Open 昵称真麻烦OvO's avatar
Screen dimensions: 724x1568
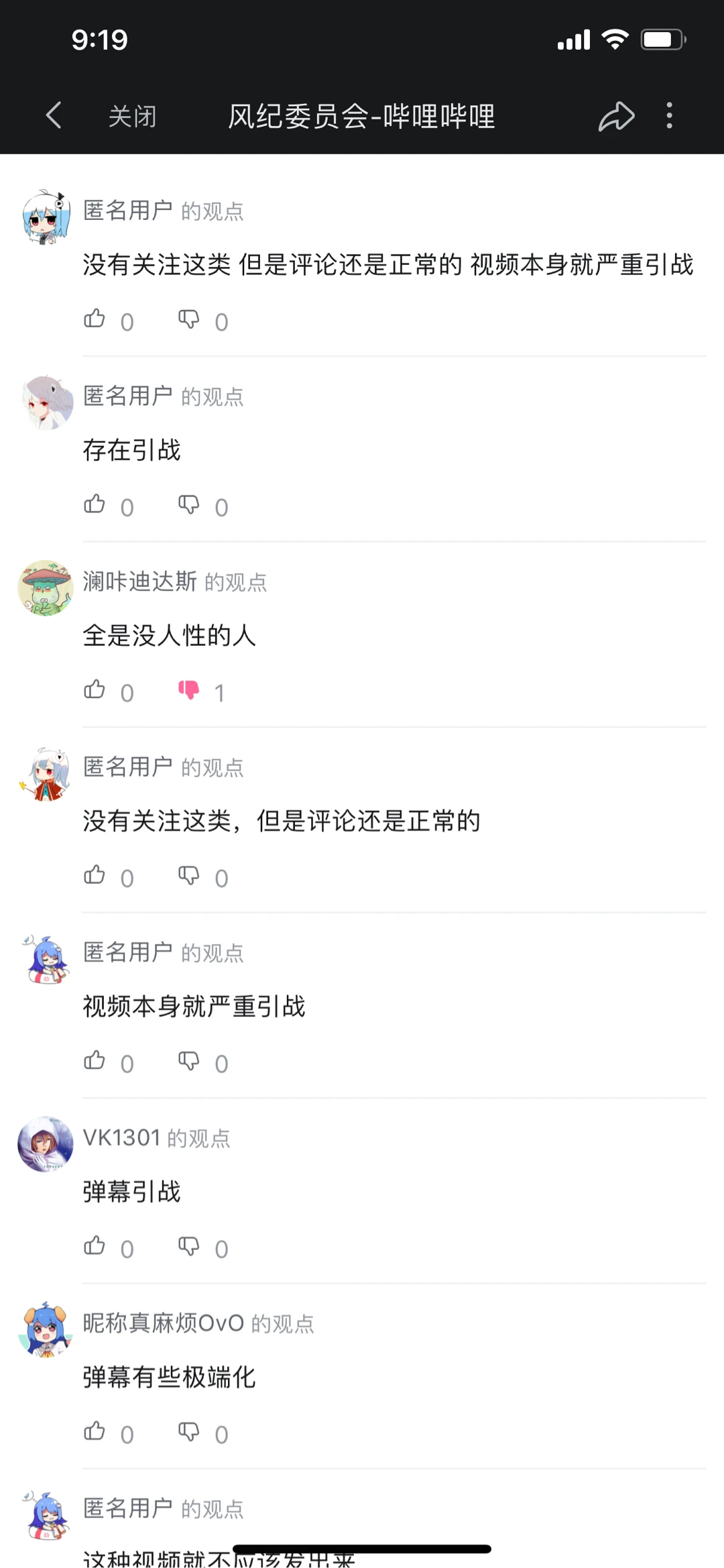tap(46, 1330)
